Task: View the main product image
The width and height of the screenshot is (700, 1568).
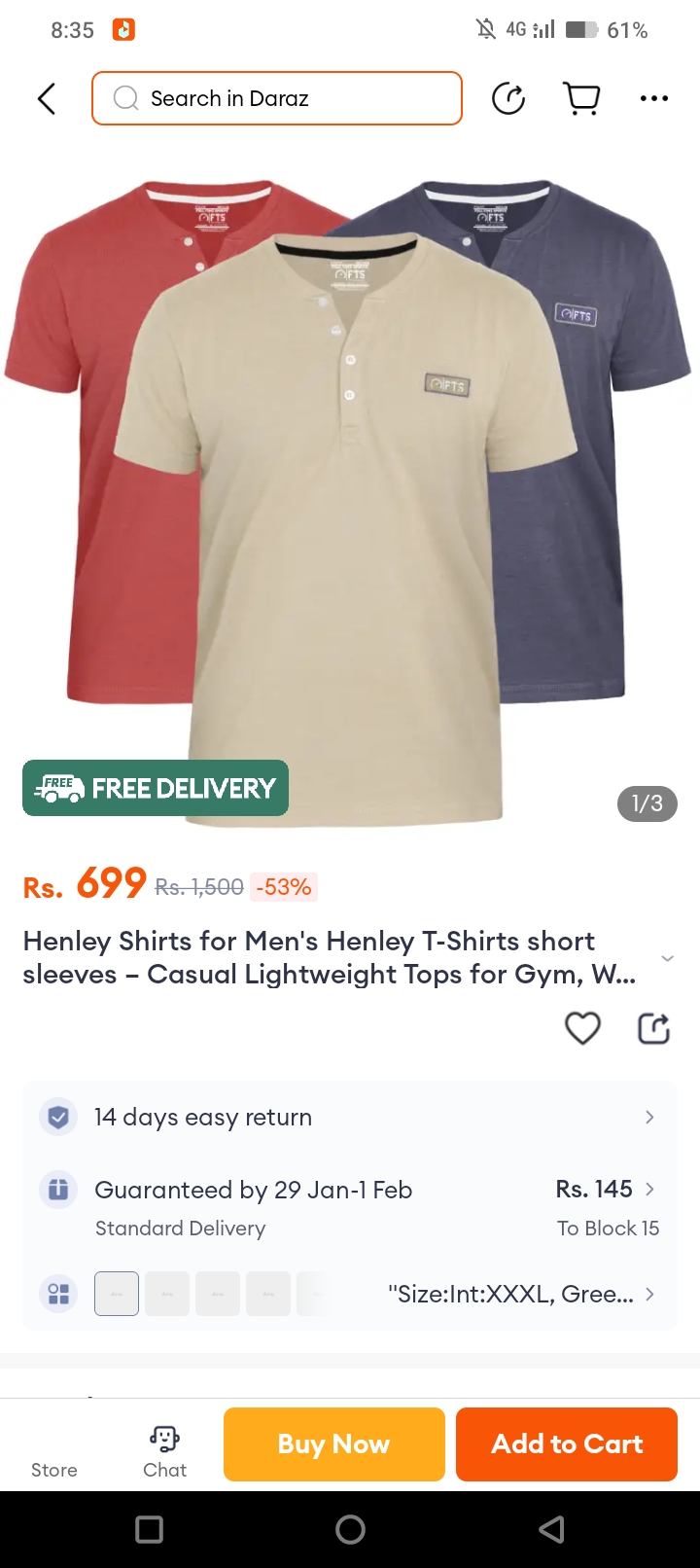Action: (350, 486)
